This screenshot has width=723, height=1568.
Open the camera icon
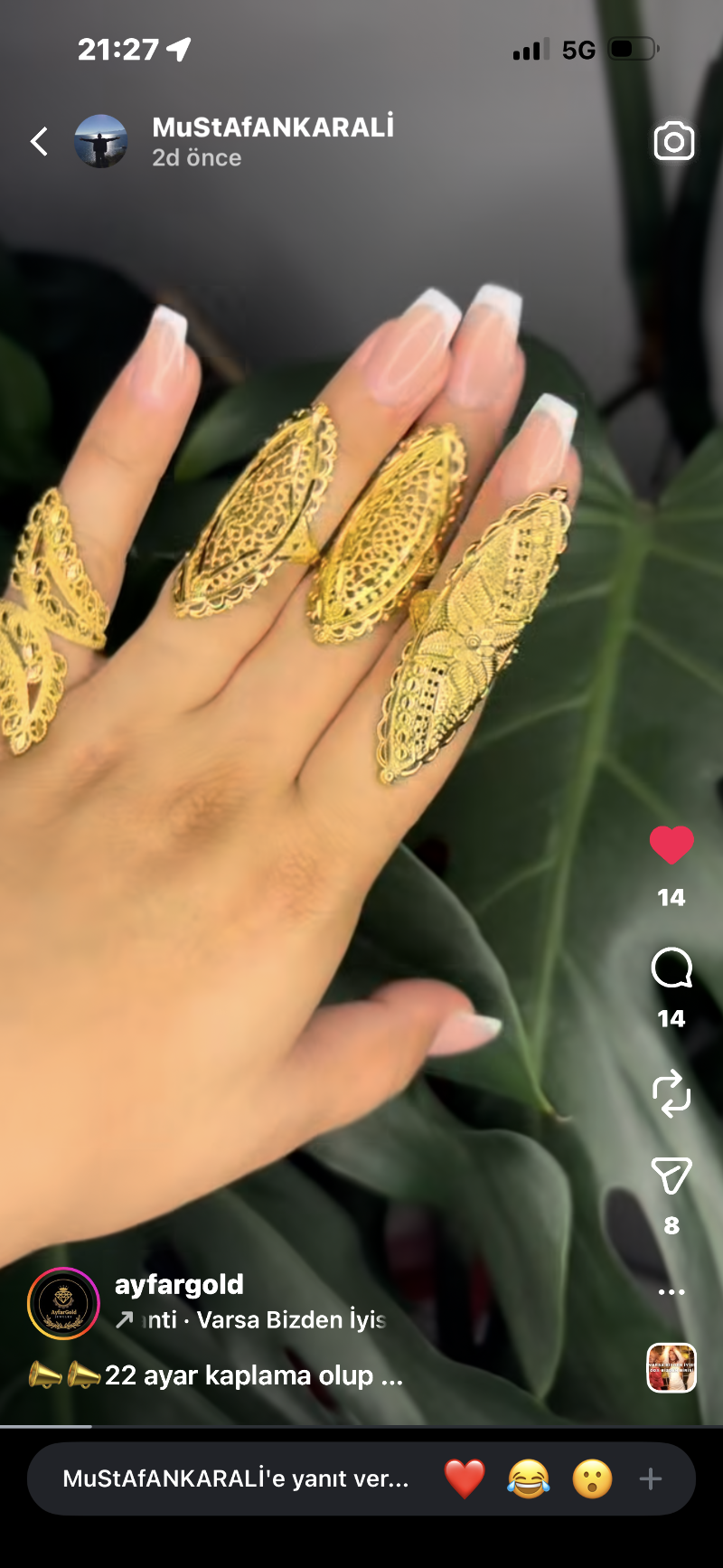pyautogui.click(x=673, y=141)
